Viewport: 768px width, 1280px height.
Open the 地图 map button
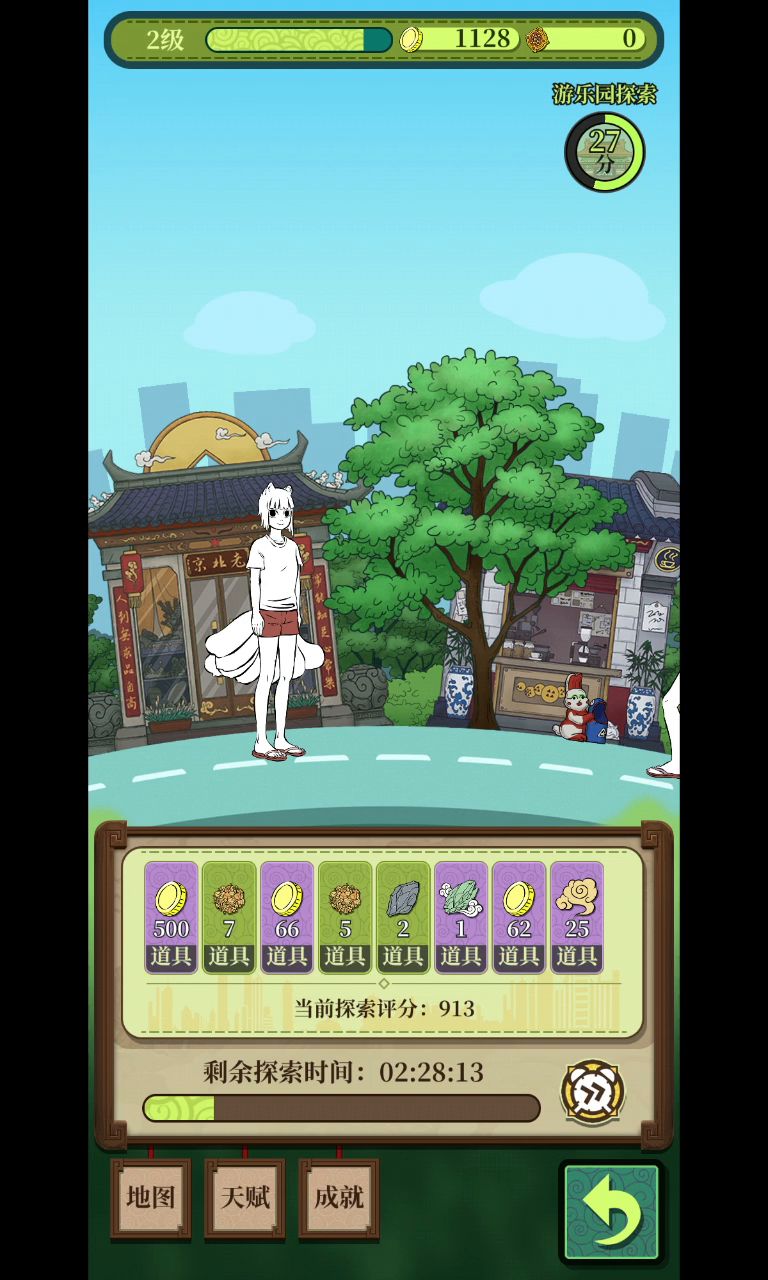coord(151,1198)
